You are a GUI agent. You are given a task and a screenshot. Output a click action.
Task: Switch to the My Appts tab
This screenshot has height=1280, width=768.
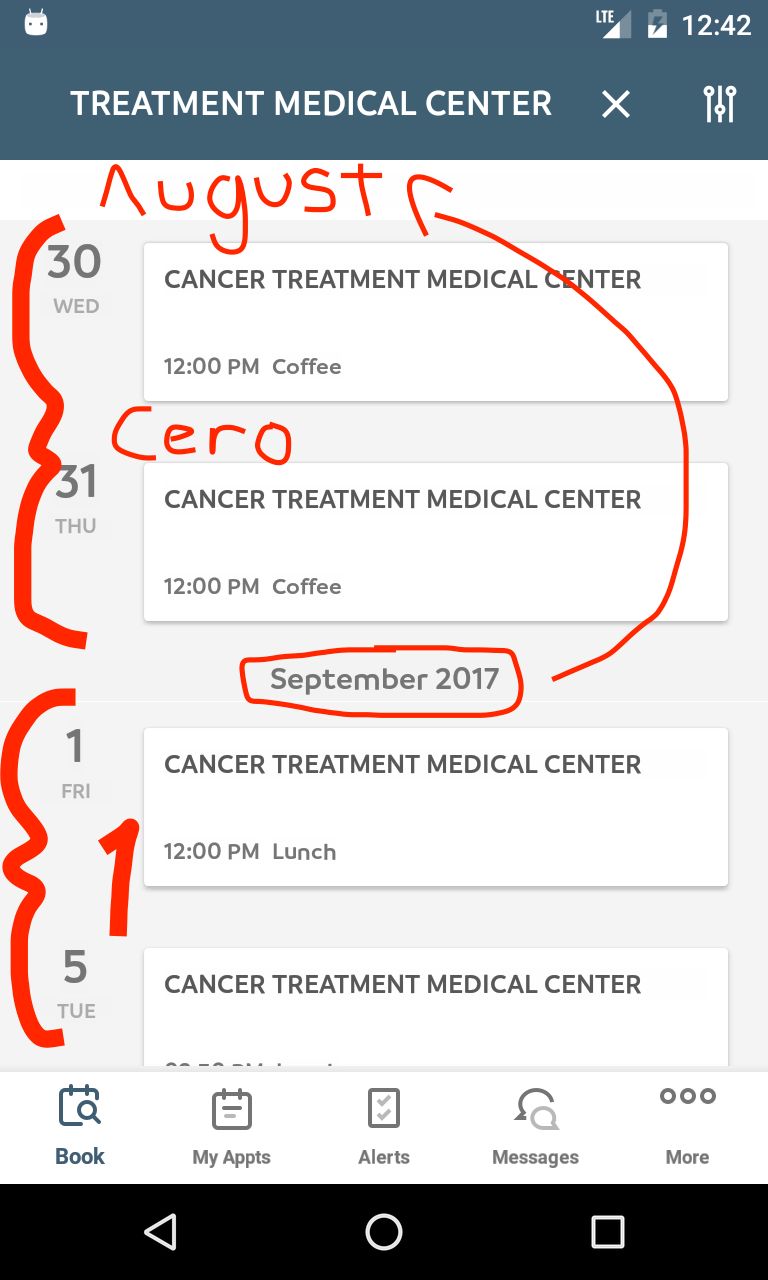pyautogui.click(x=231, y=1128)
